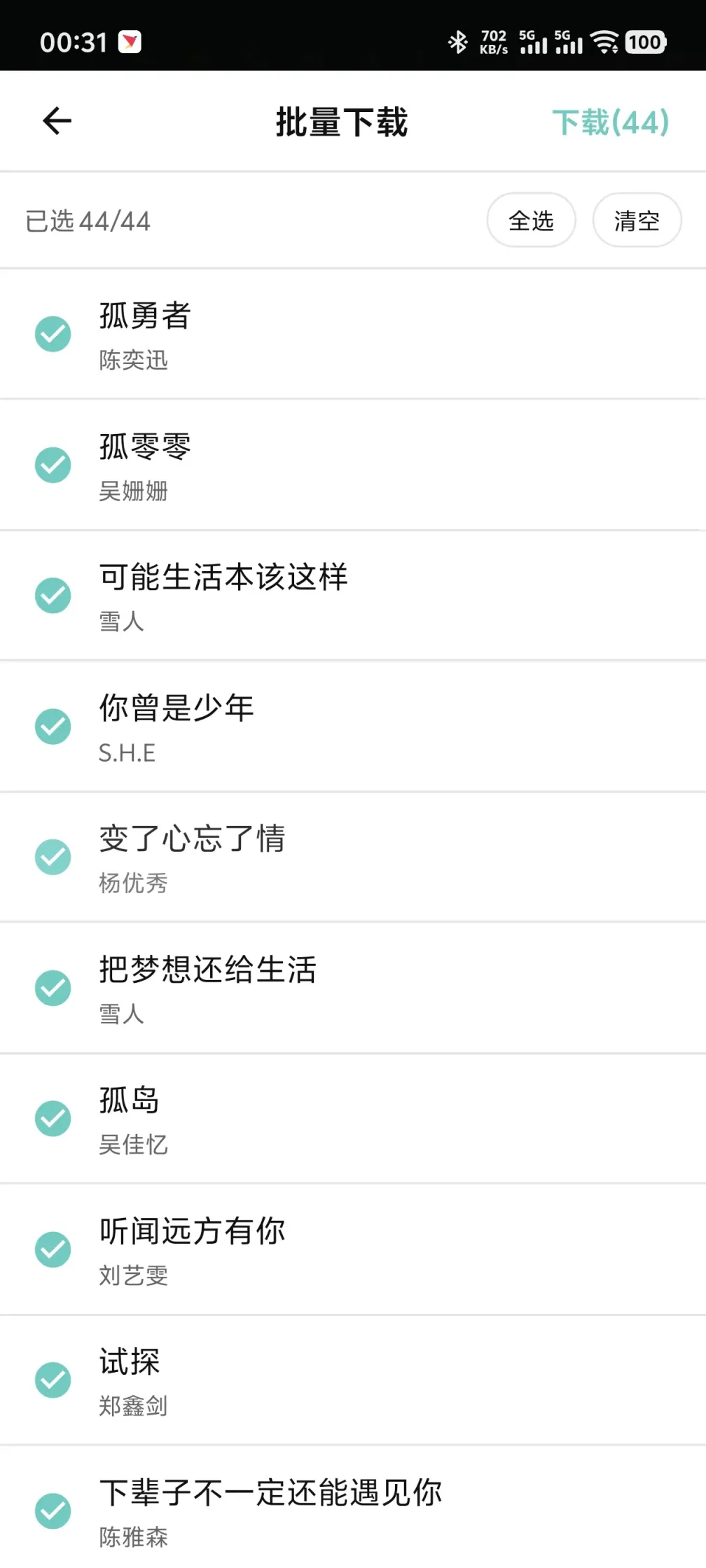Uncheck the song 试探
This screenshot has height=1568, width=706.
click(x=53, y=1380)
